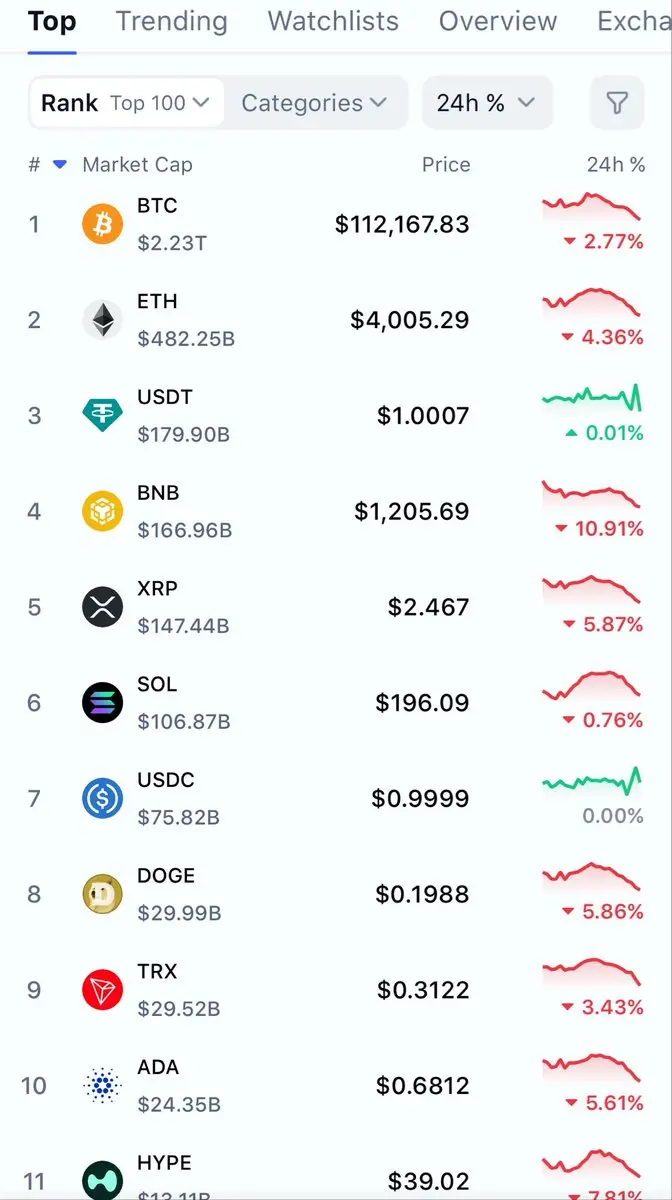Open the Categories dropdown

(314, 103)
